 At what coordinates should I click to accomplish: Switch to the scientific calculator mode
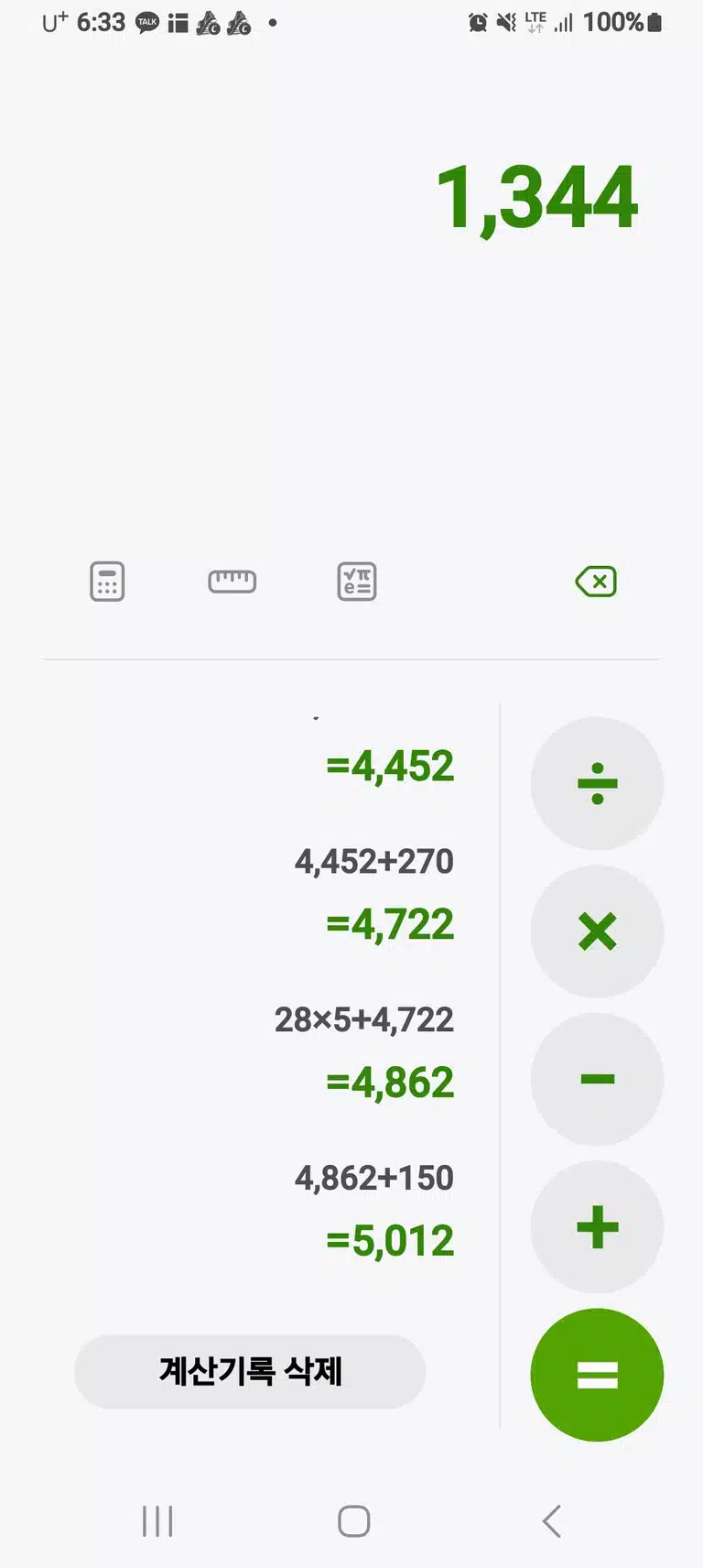click(357, 582)
